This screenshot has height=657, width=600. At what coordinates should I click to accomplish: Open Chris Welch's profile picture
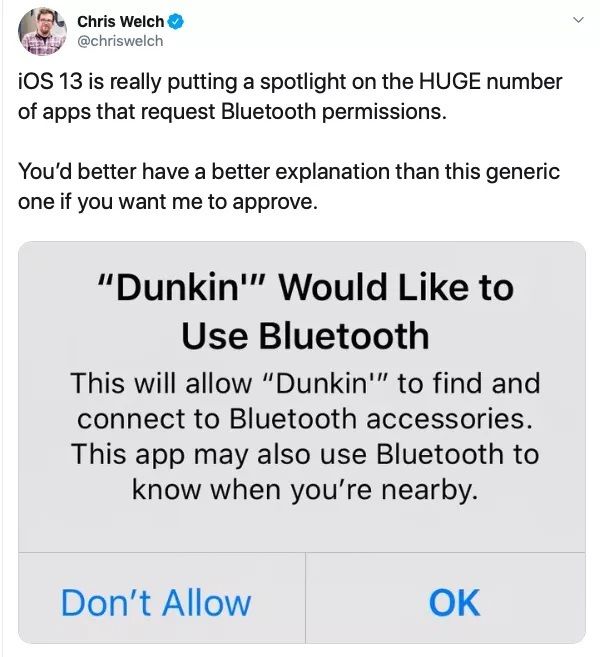click(42, 31)
